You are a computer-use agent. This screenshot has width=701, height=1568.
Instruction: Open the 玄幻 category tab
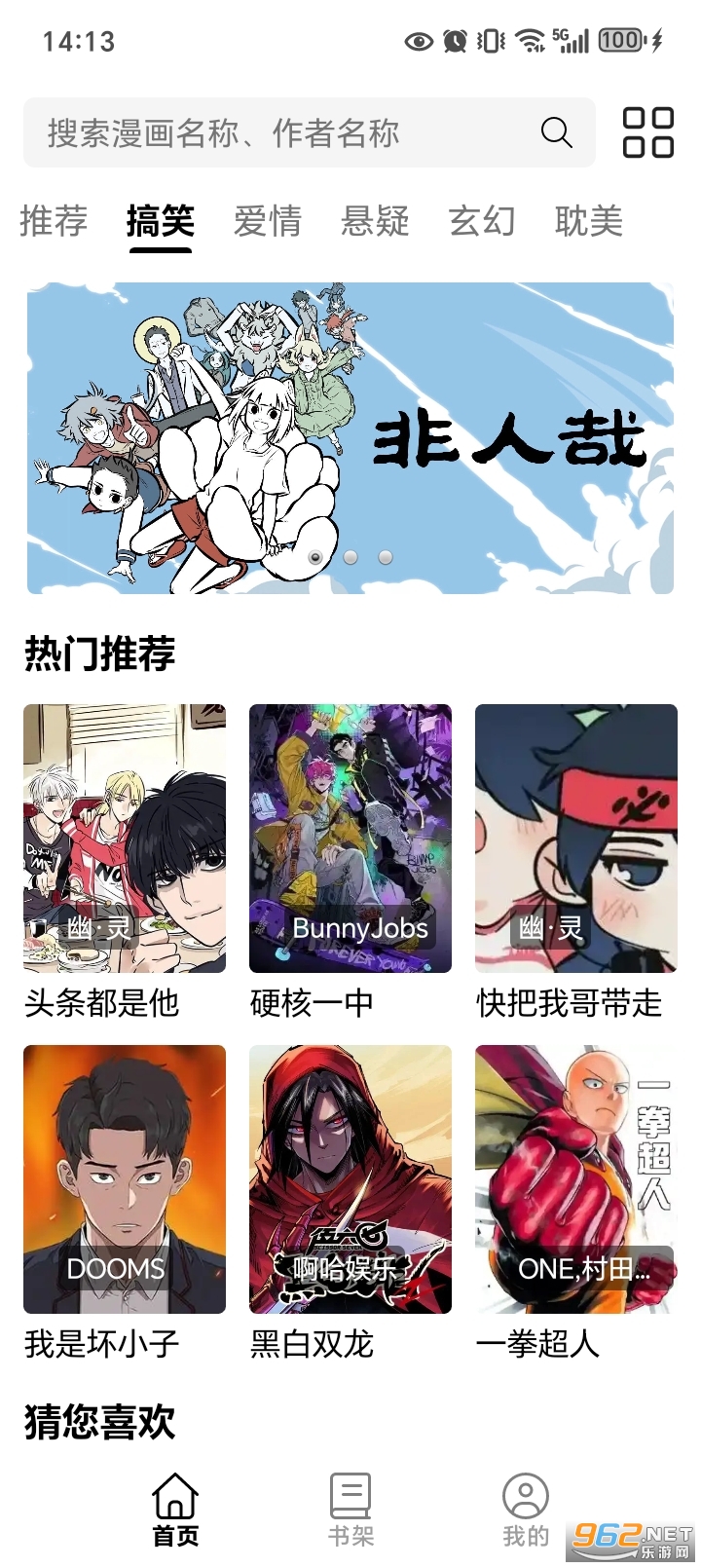482,221
